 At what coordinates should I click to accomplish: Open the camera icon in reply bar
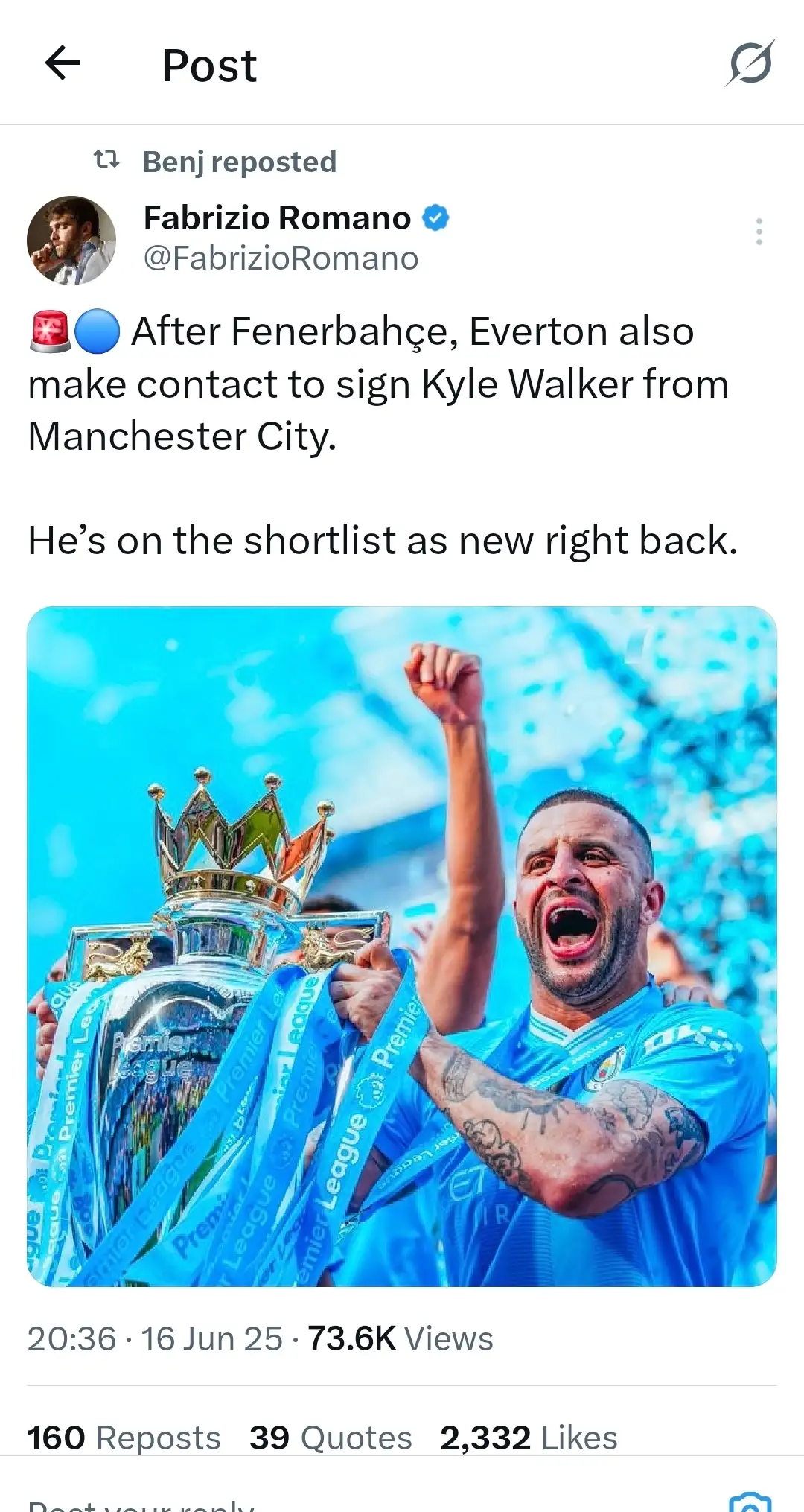click(x=750, y=1503)
